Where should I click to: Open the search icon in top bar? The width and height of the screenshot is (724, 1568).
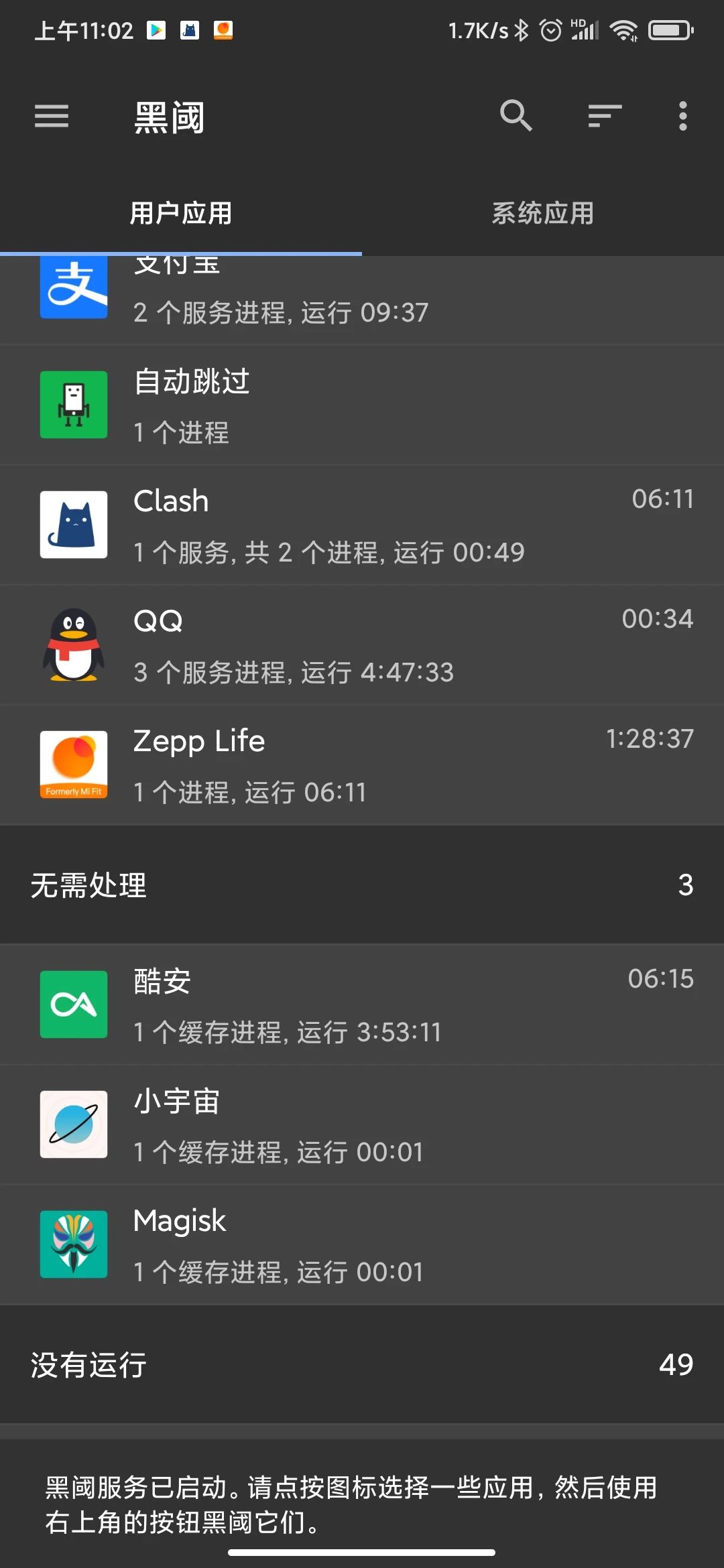[x=516, y=117]
